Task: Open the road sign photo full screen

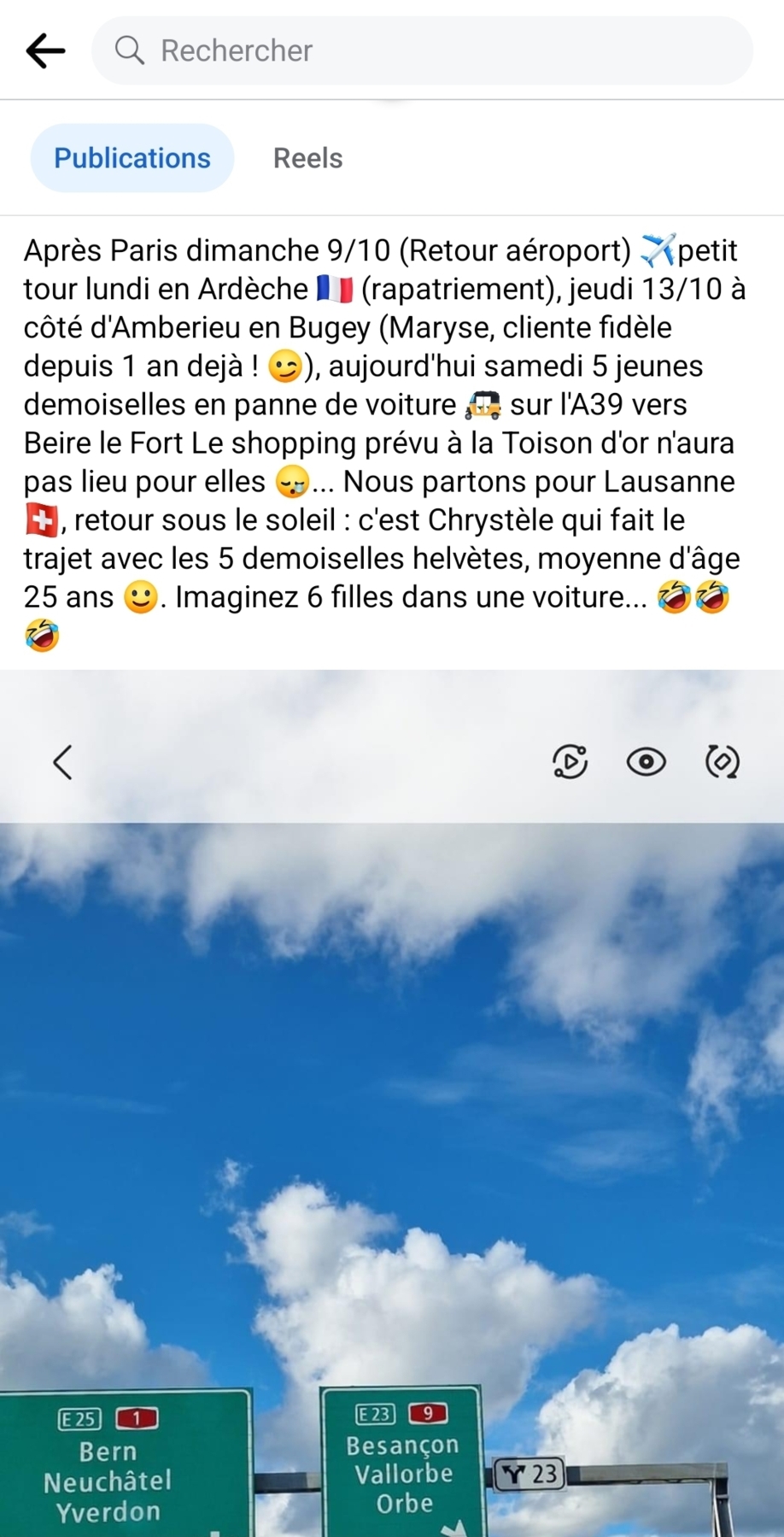Action: point(392,1179)
